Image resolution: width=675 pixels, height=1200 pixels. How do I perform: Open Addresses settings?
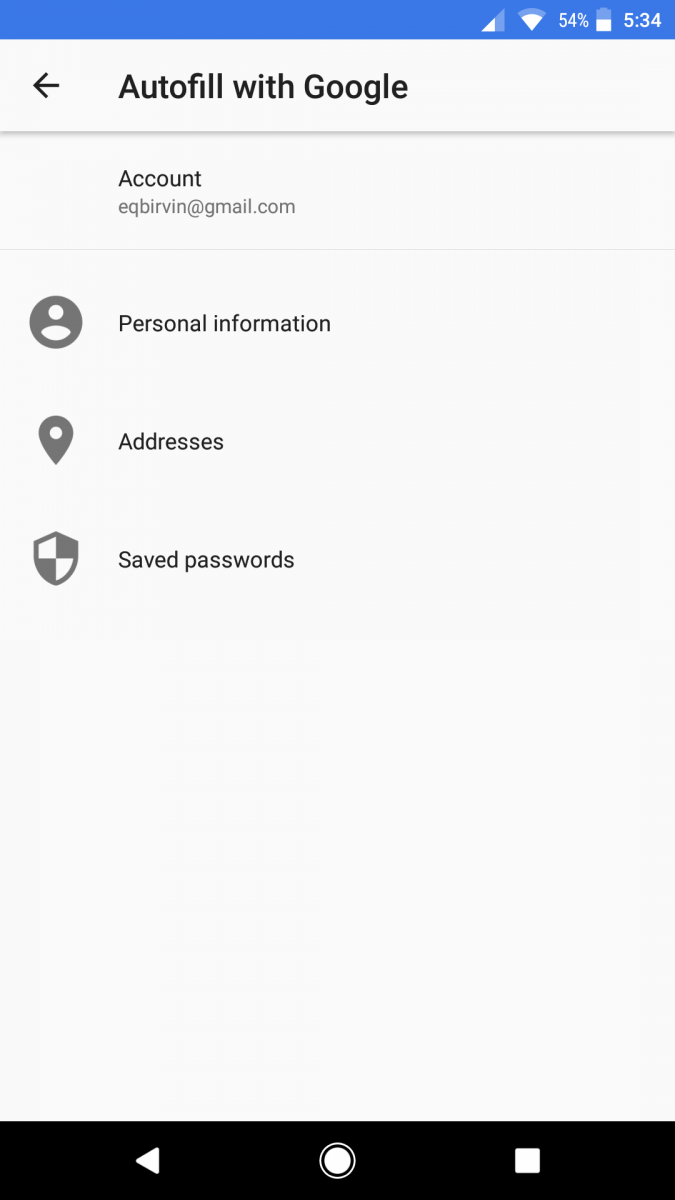click(x=337, y=441)
